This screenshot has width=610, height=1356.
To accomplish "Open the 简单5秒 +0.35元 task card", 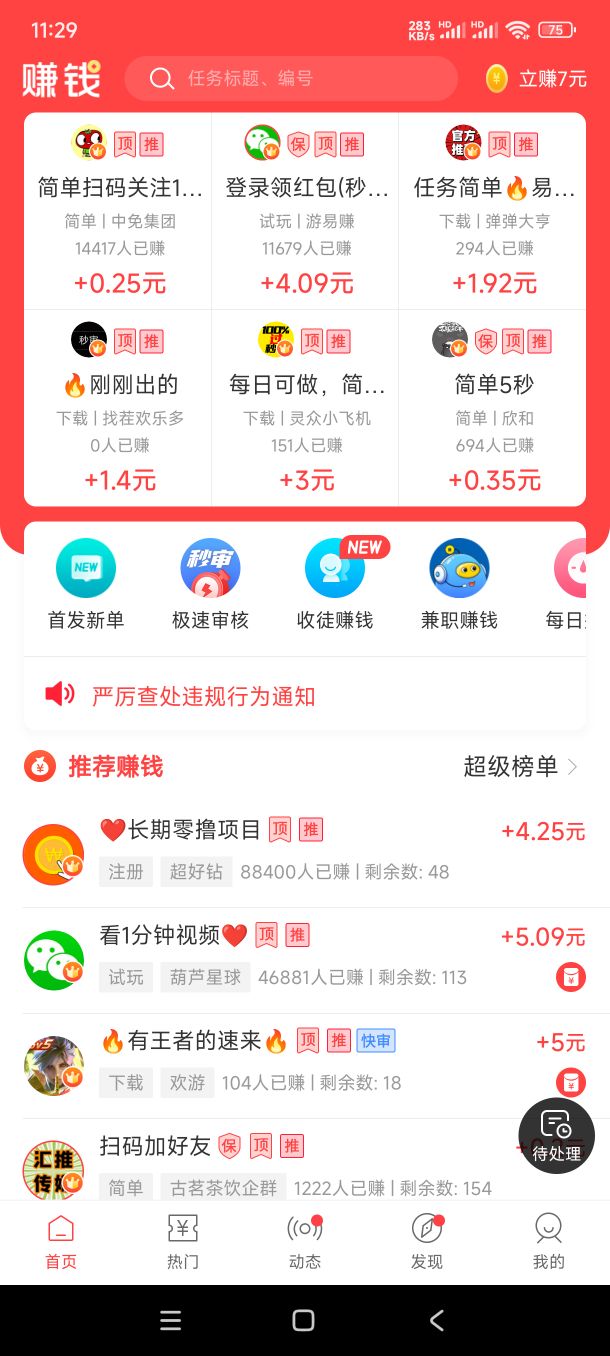I will point(492,408).
